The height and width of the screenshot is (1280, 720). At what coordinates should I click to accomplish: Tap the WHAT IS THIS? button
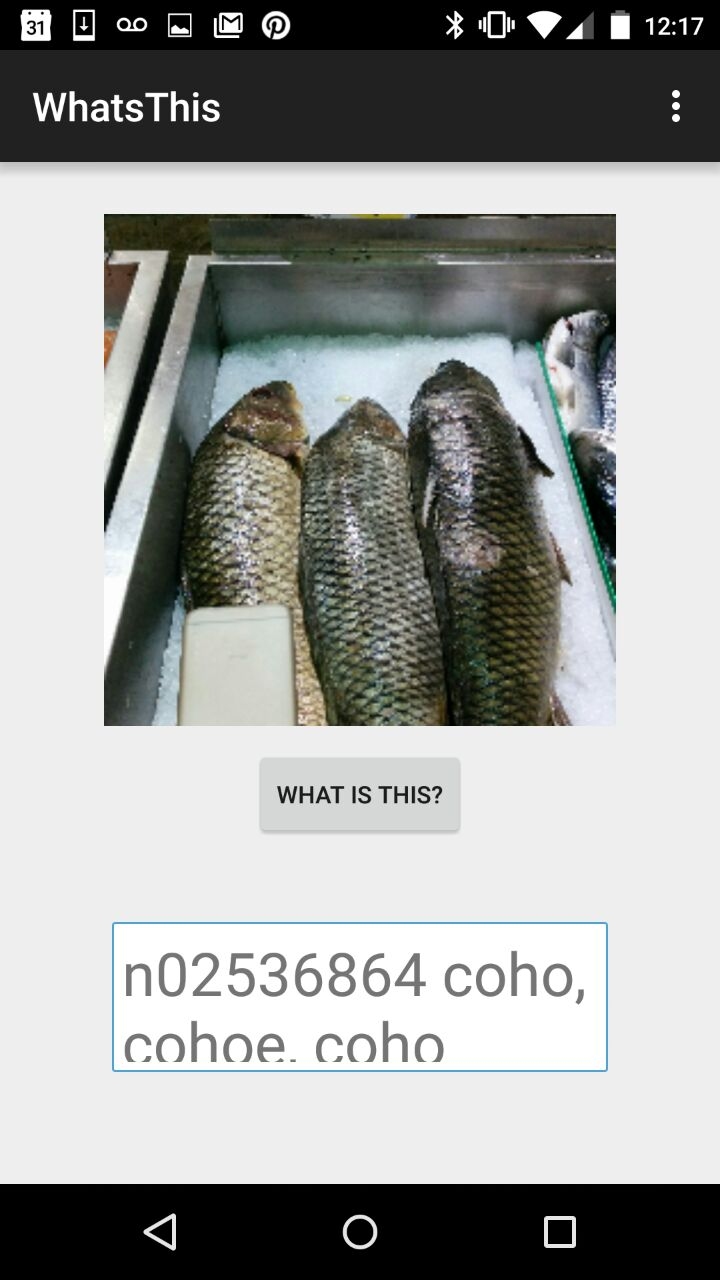coord(360,794)
